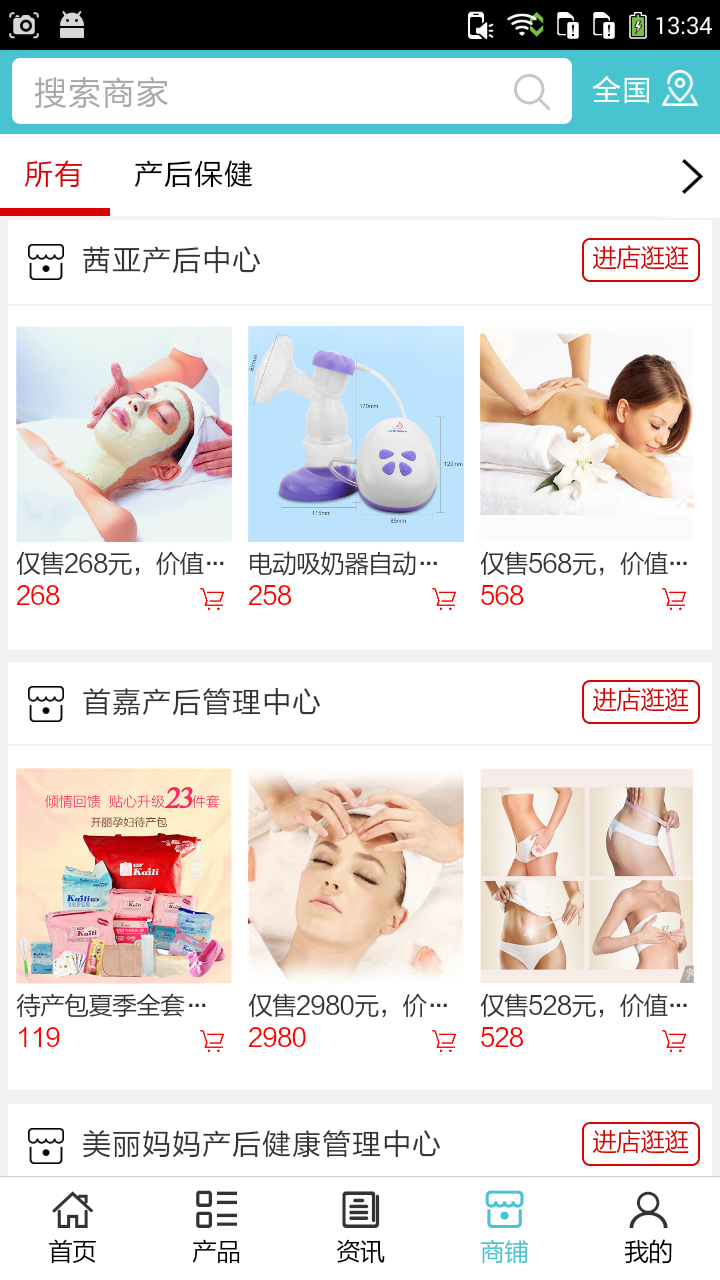The height and width of the screenshot is (1280, 720).
Task: Add the 268 facial item to cart
Action: pos(212,599)
